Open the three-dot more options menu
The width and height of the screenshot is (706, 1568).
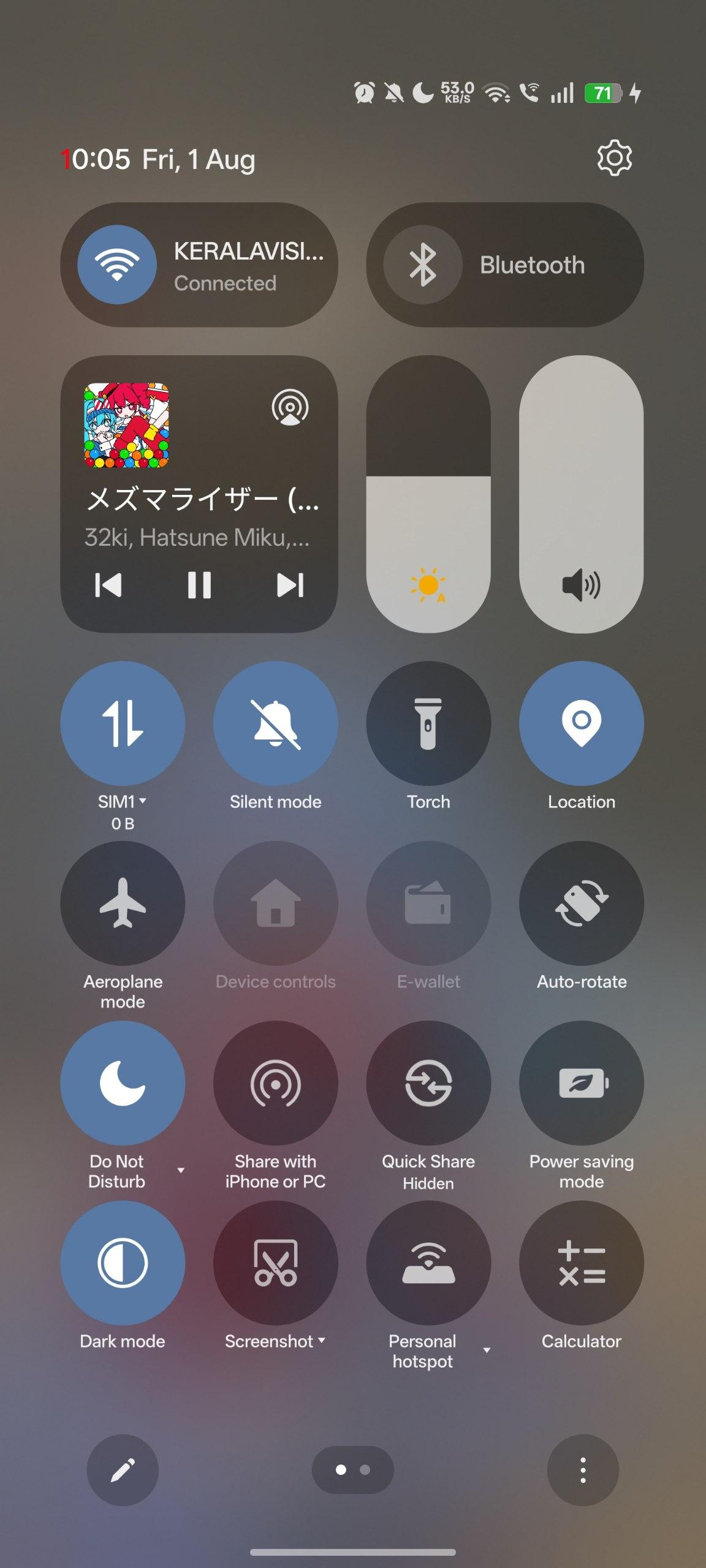[583, 1470]
